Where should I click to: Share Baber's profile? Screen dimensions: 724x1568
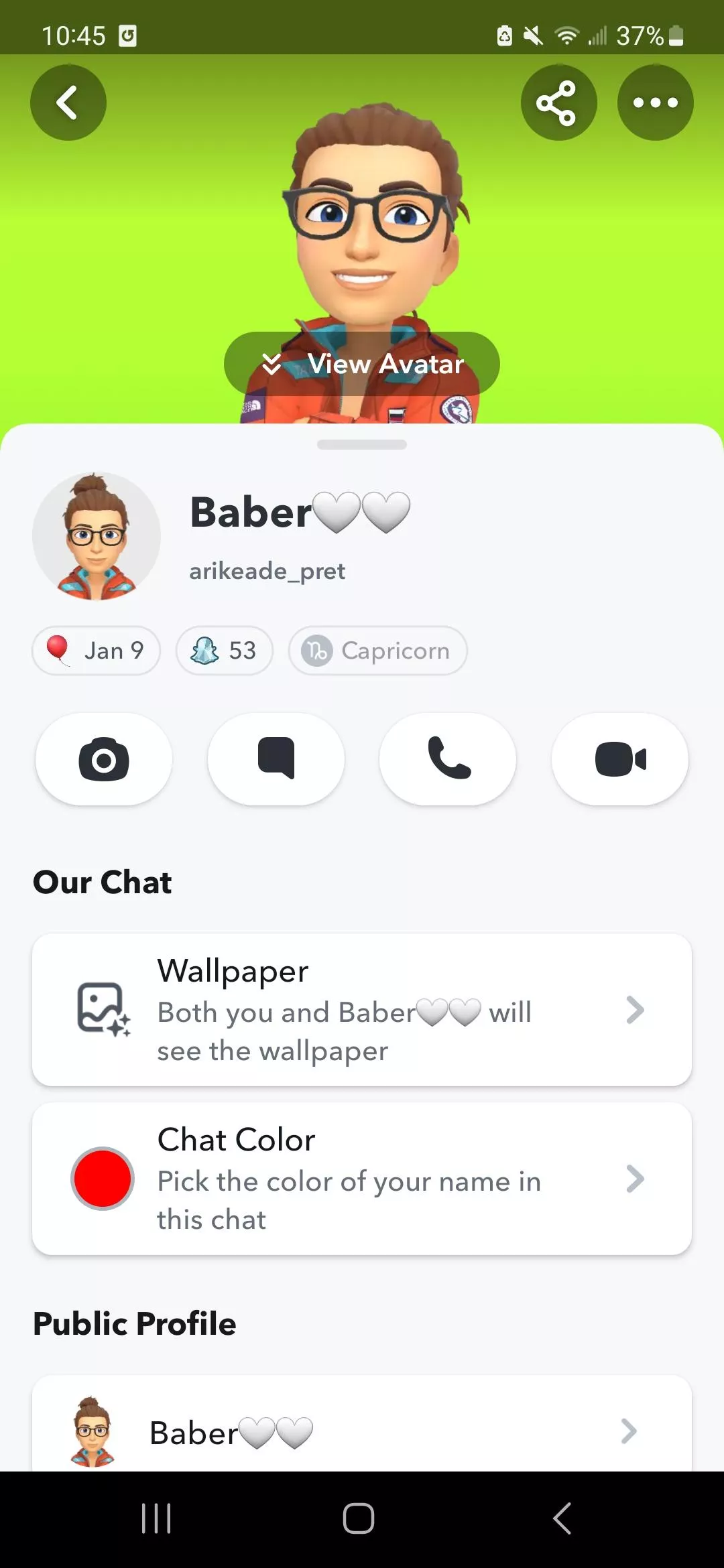click(x=558, y=103)
